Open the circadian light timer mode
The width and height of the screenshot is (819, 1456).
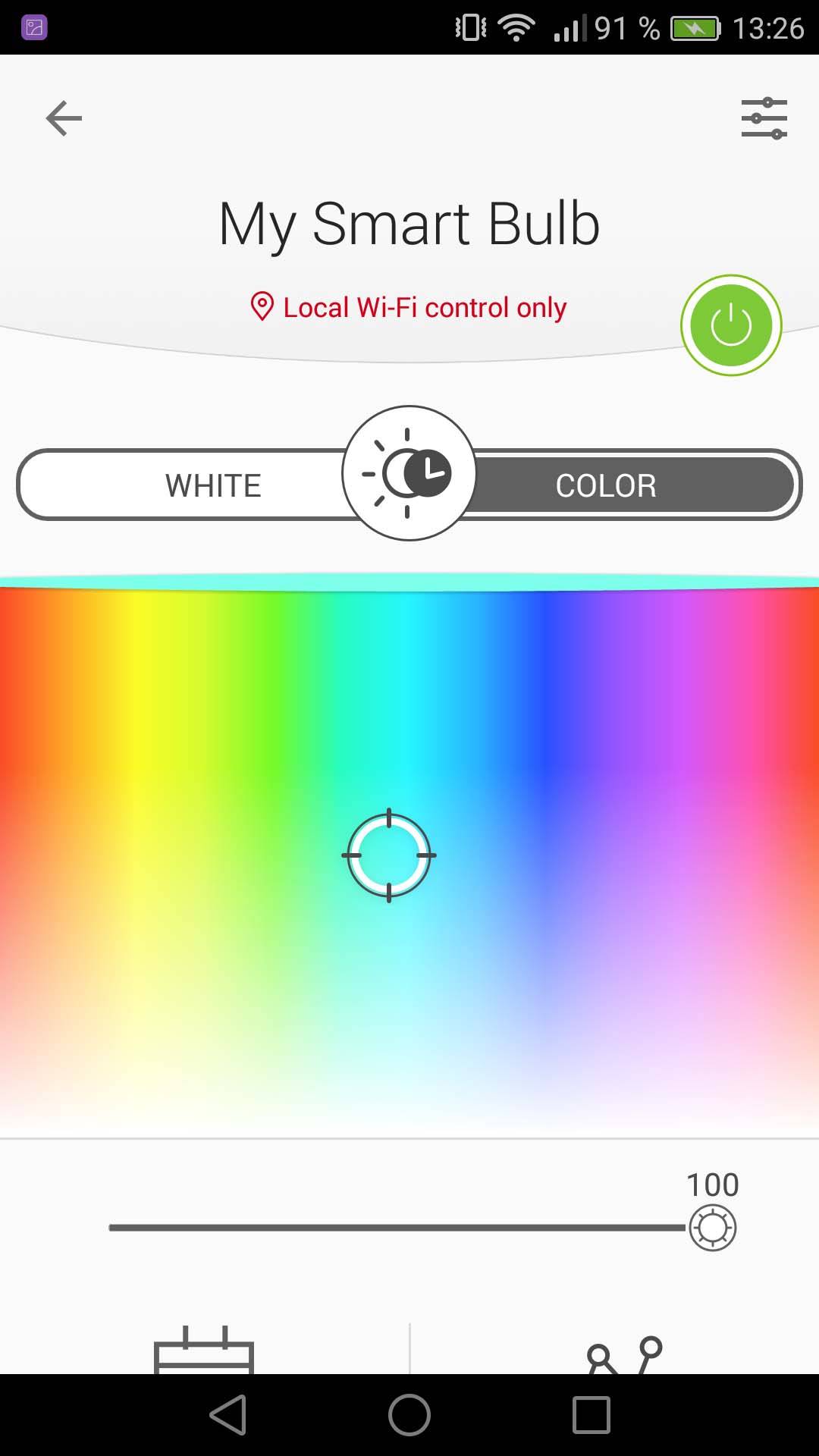point(409,473)
